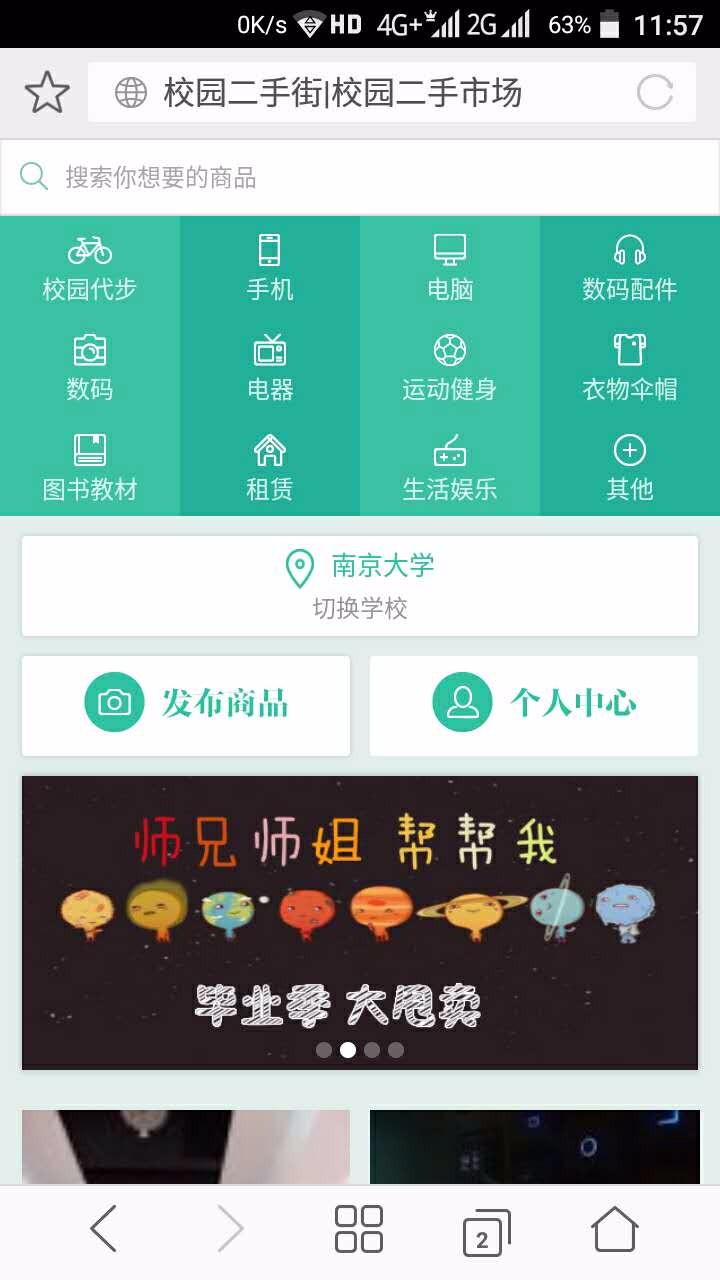Reload the page with the refresh icon
Viewport: 720px width, 1280px height.
[655, 93]
